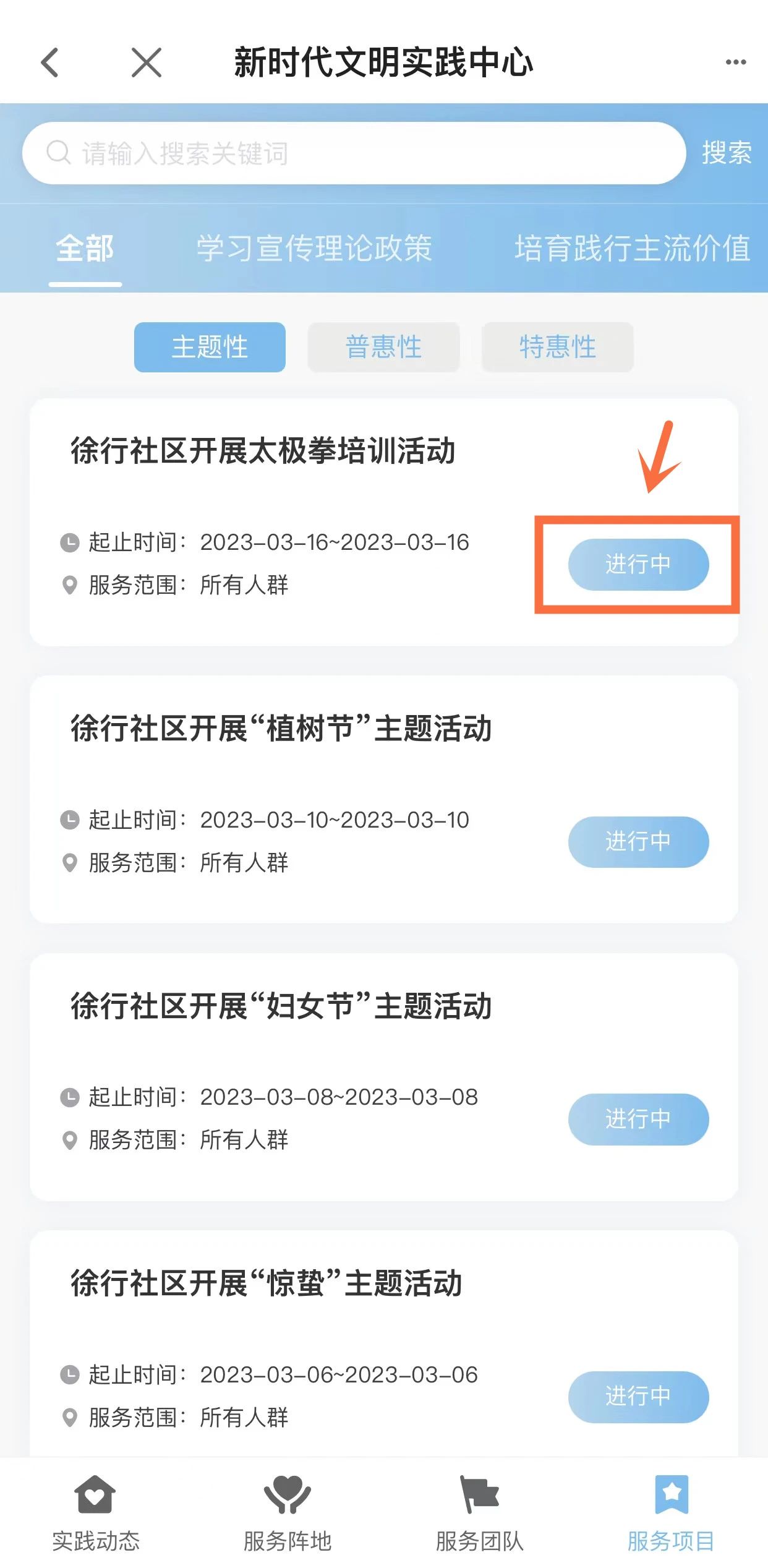Image resolution: width=768 pixels, height=1568 pixels.
Task: Go back using the back arrow
Action: [50, 62]
